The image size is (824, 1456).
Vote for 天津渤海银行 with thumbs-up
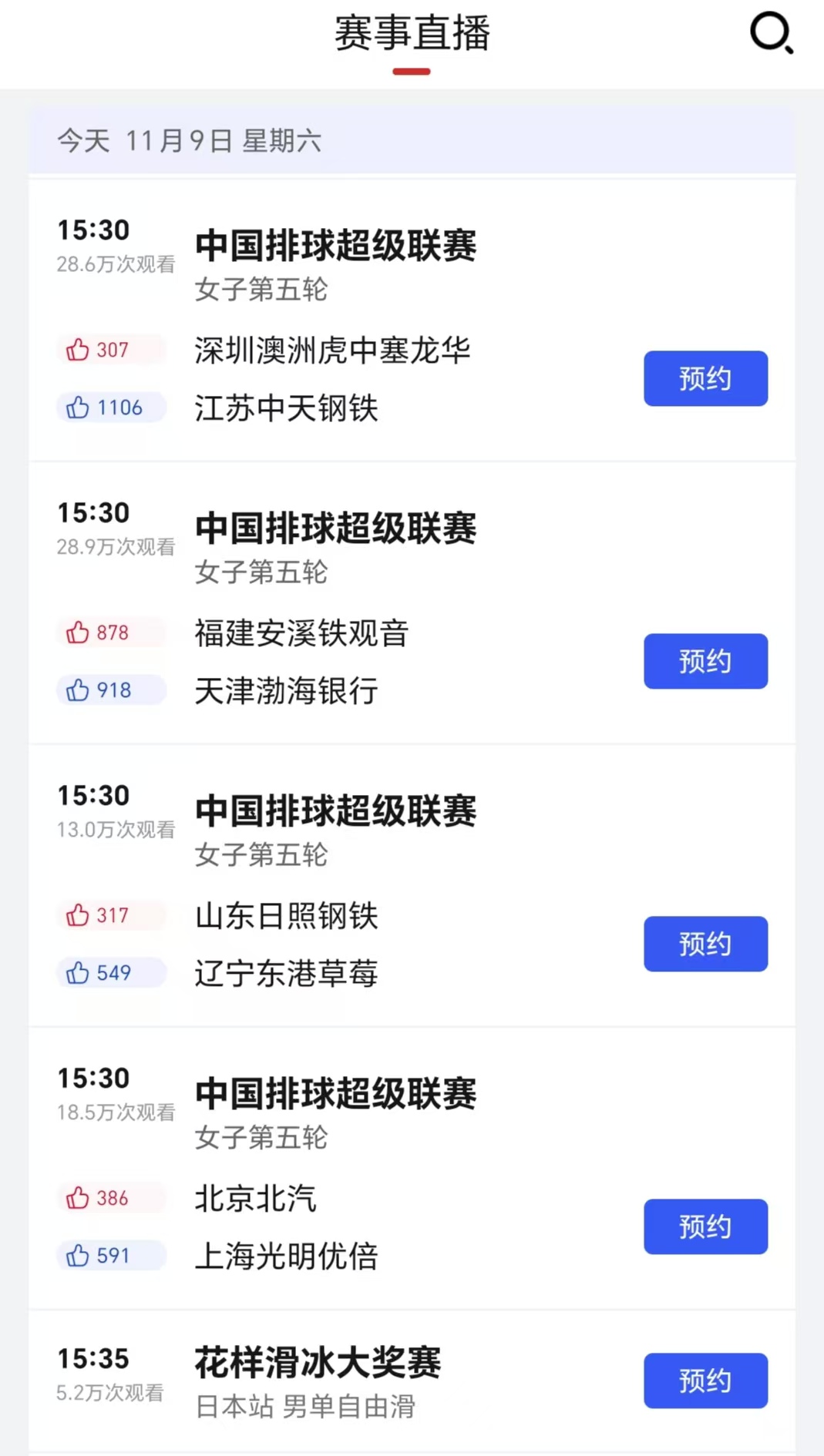(x=111, y=690)
